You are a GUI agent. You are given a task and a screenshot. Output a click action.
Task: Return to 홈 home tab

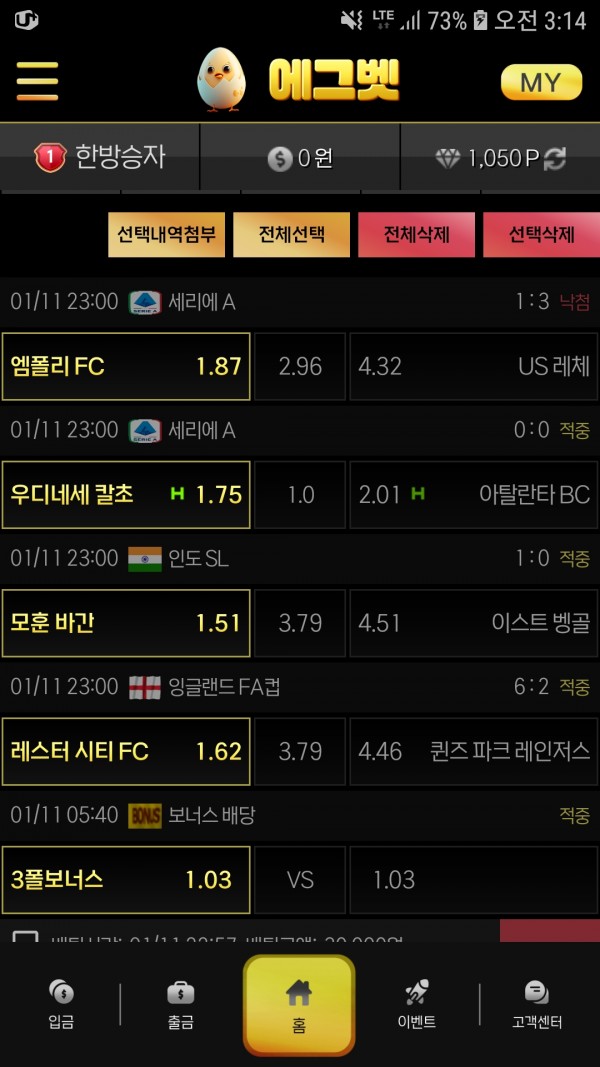coord(299,1005)
